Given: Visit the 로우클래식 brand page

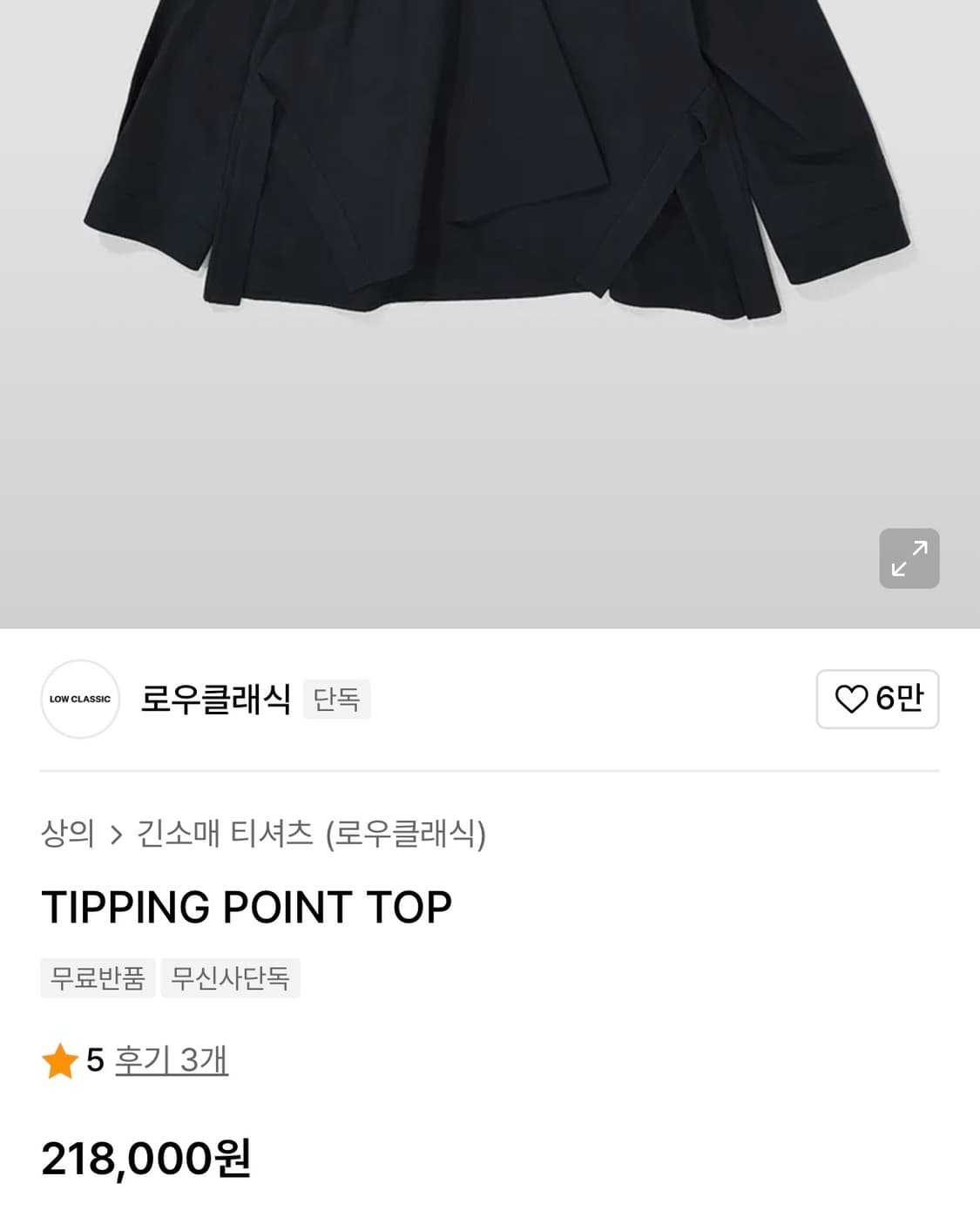Looking at the screenshot, I should coord(215,699).
